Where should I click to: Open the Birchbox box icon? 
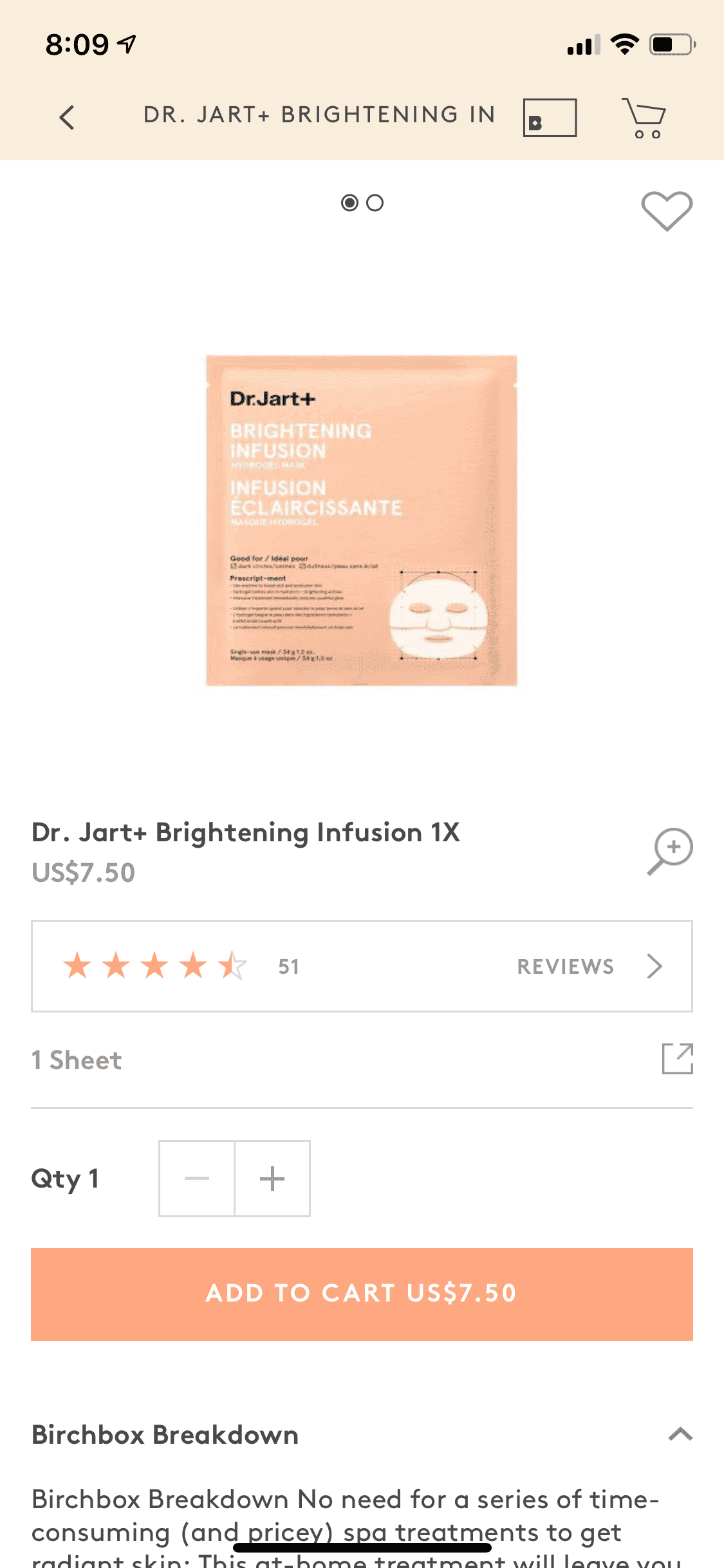[549, 117]
